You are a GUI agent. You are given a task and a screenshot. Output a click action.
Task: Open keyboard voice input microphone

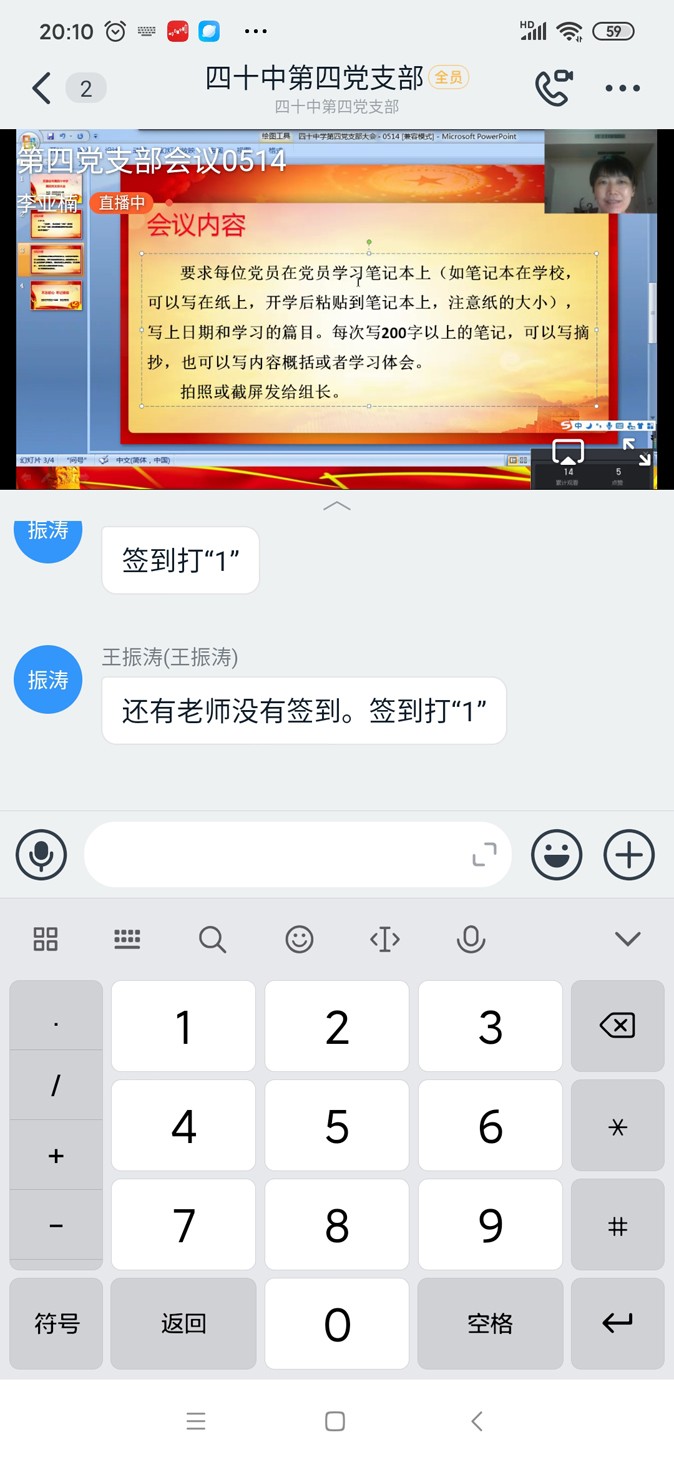point(470,938)
